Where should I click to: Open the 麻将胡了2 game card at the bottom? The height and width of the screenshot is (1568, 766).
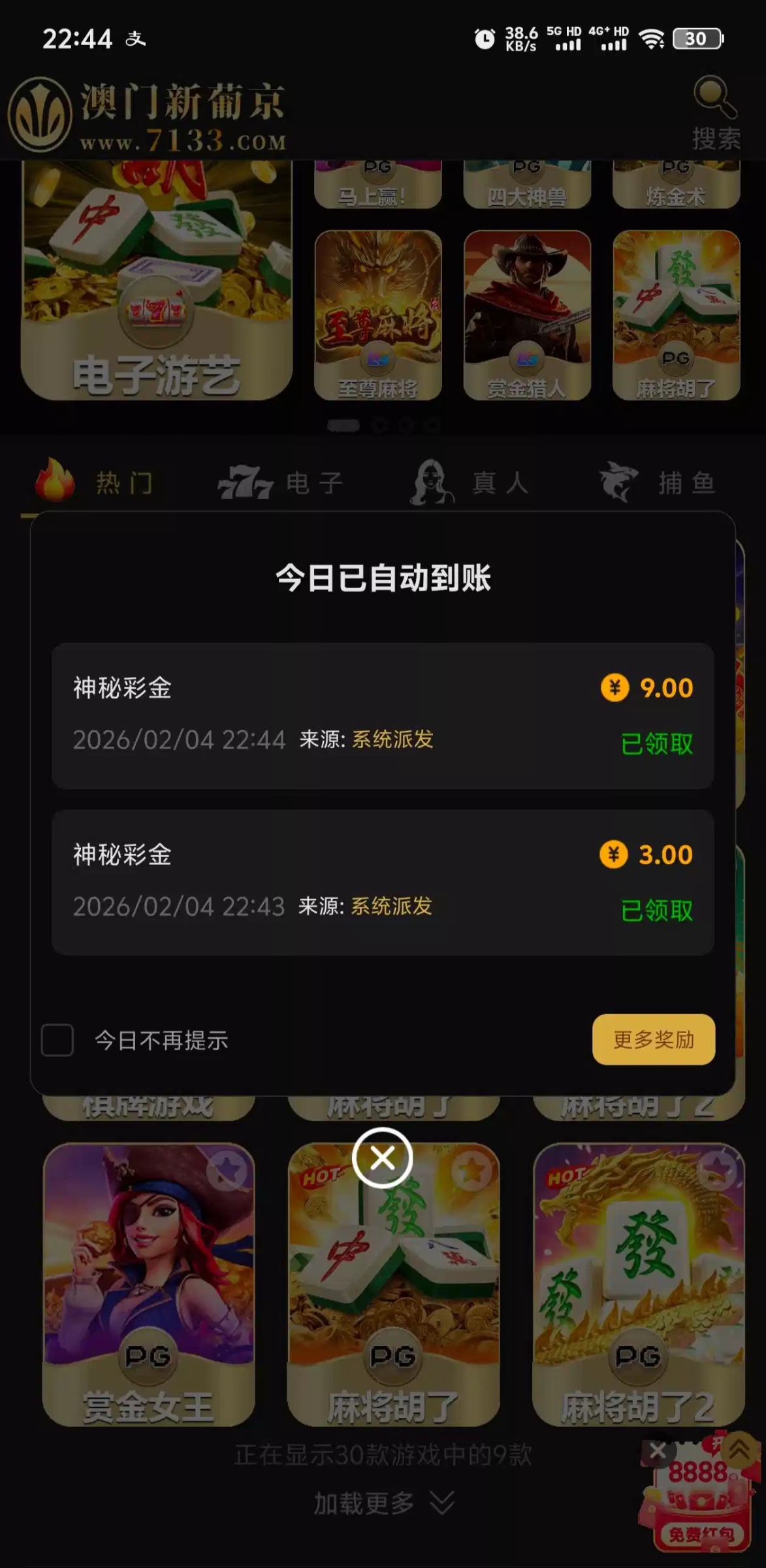[x=638, y=1284]
